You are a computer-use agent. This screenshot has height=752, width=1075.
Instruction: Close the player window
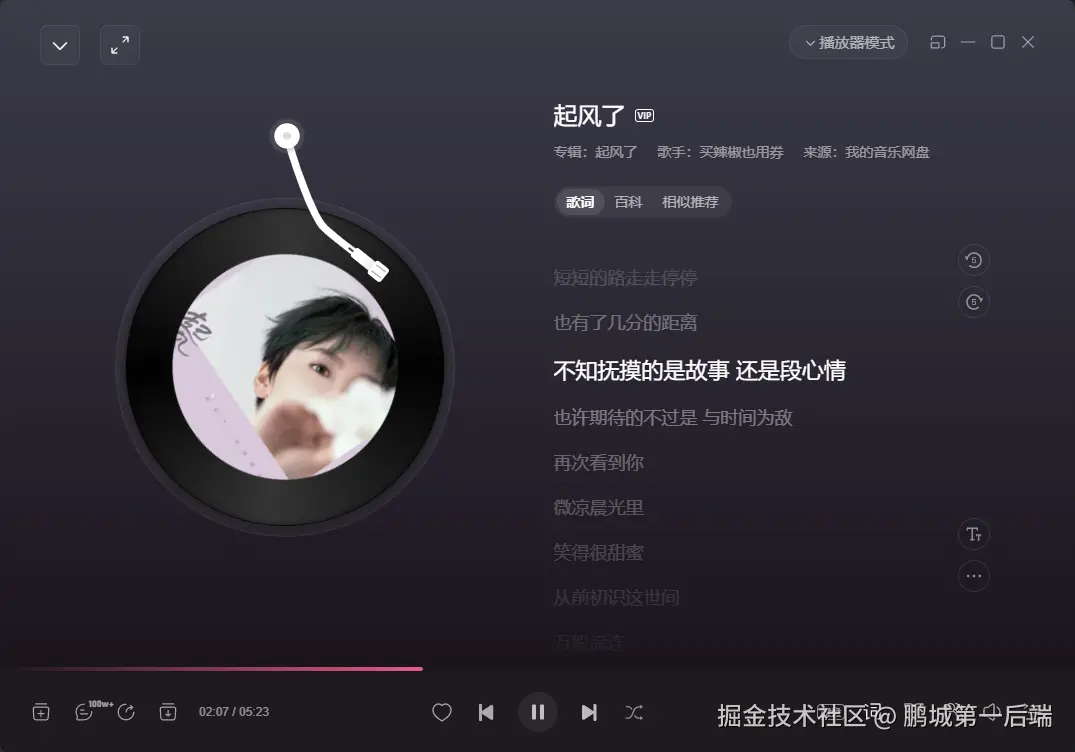[1028, 42]
